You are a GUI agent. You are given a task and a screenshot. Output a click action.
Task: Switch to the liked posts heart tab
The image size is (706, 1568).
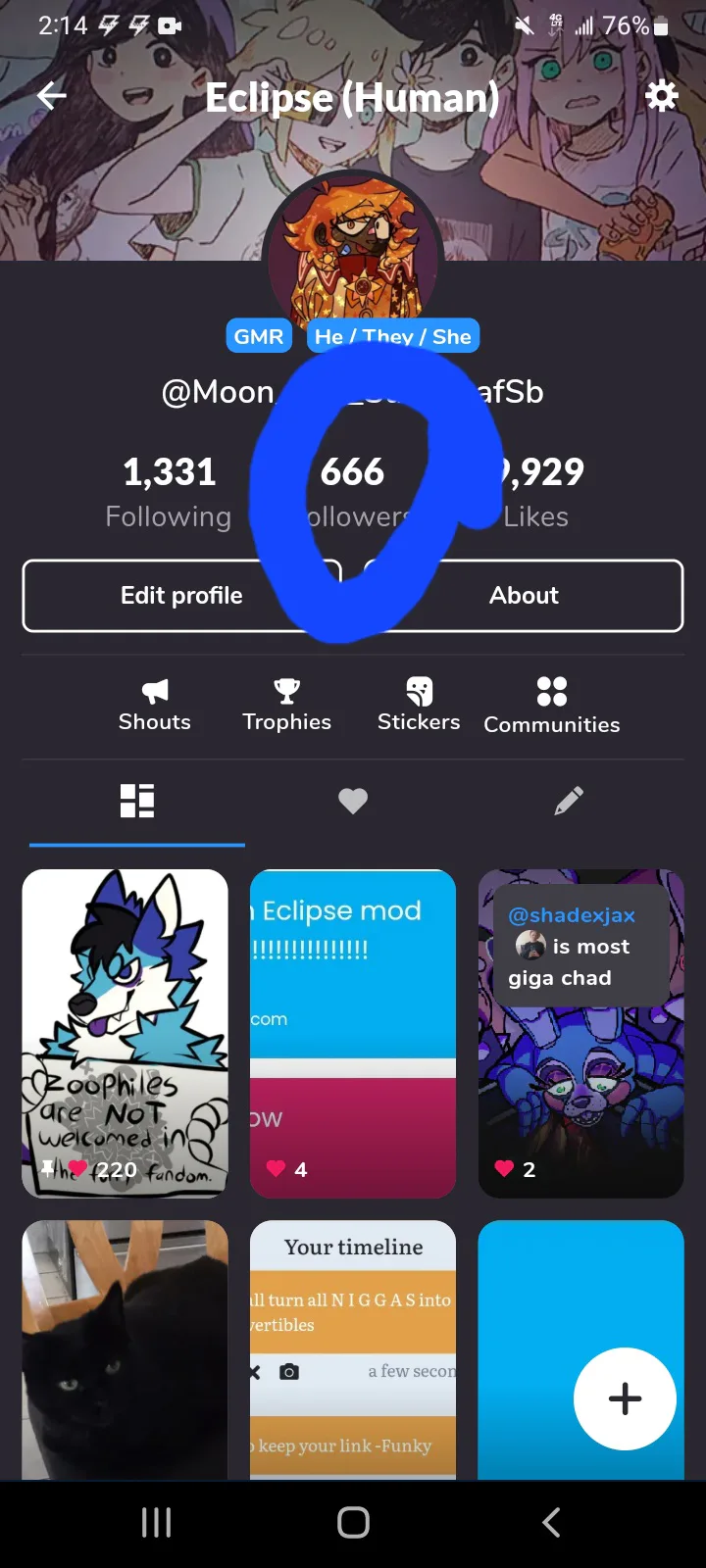click(353, 801)
